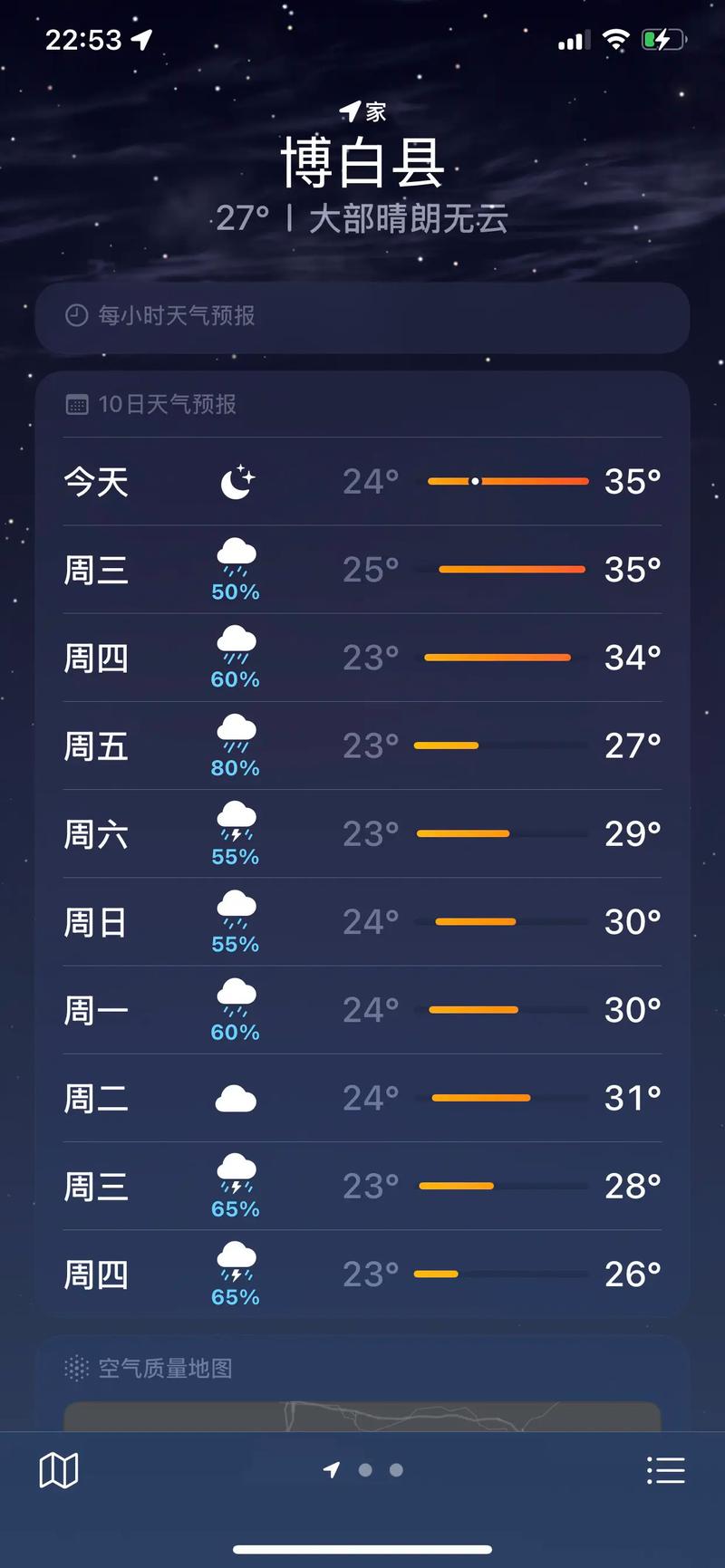Switch to the third city page dot
The width and height of the screenshot is (725, 1568).
coord(393,1469)
